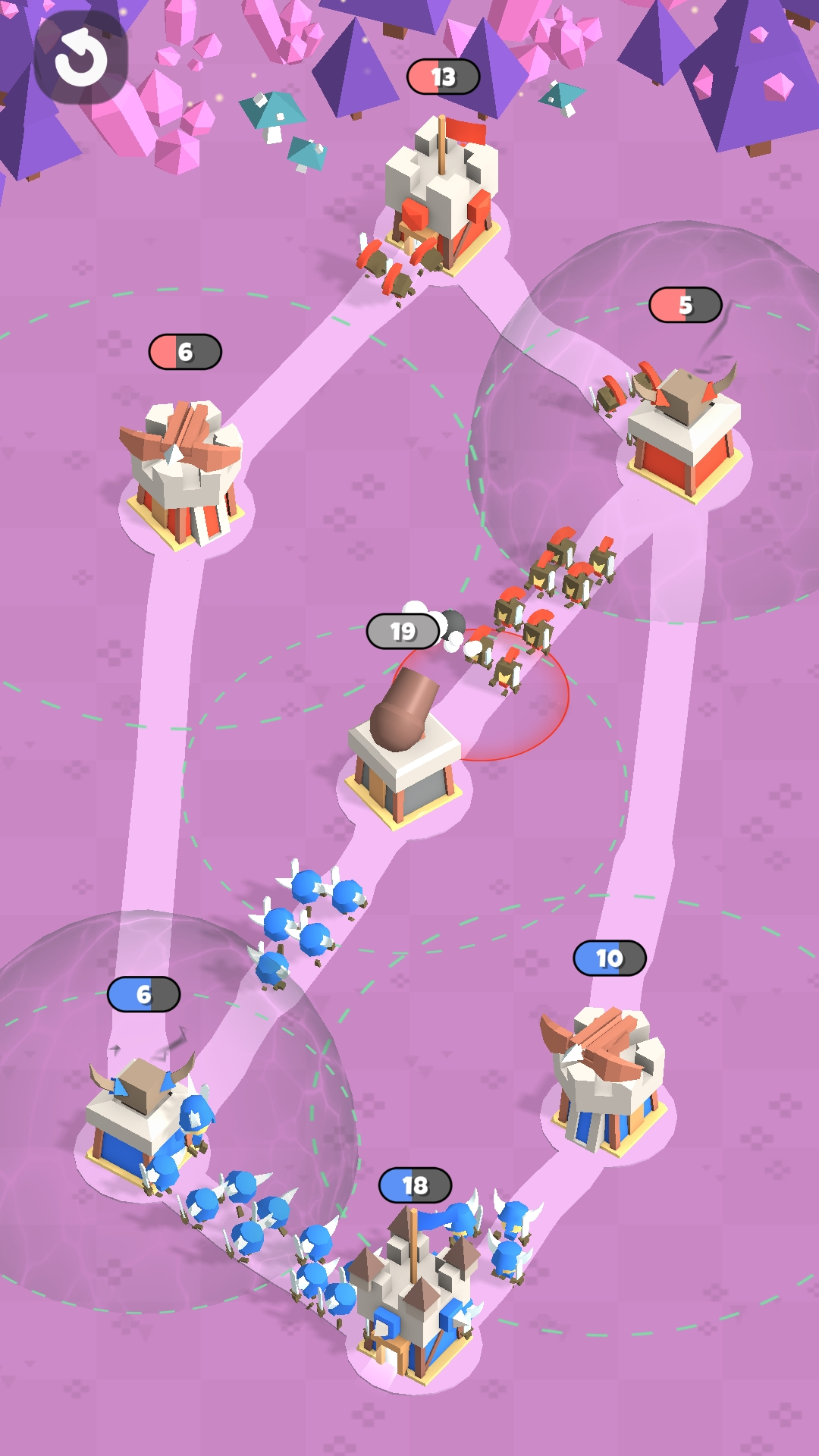Select the blue crossbow tower with 10 troops
The image size is (819, 1456).
coord(604,1077)
